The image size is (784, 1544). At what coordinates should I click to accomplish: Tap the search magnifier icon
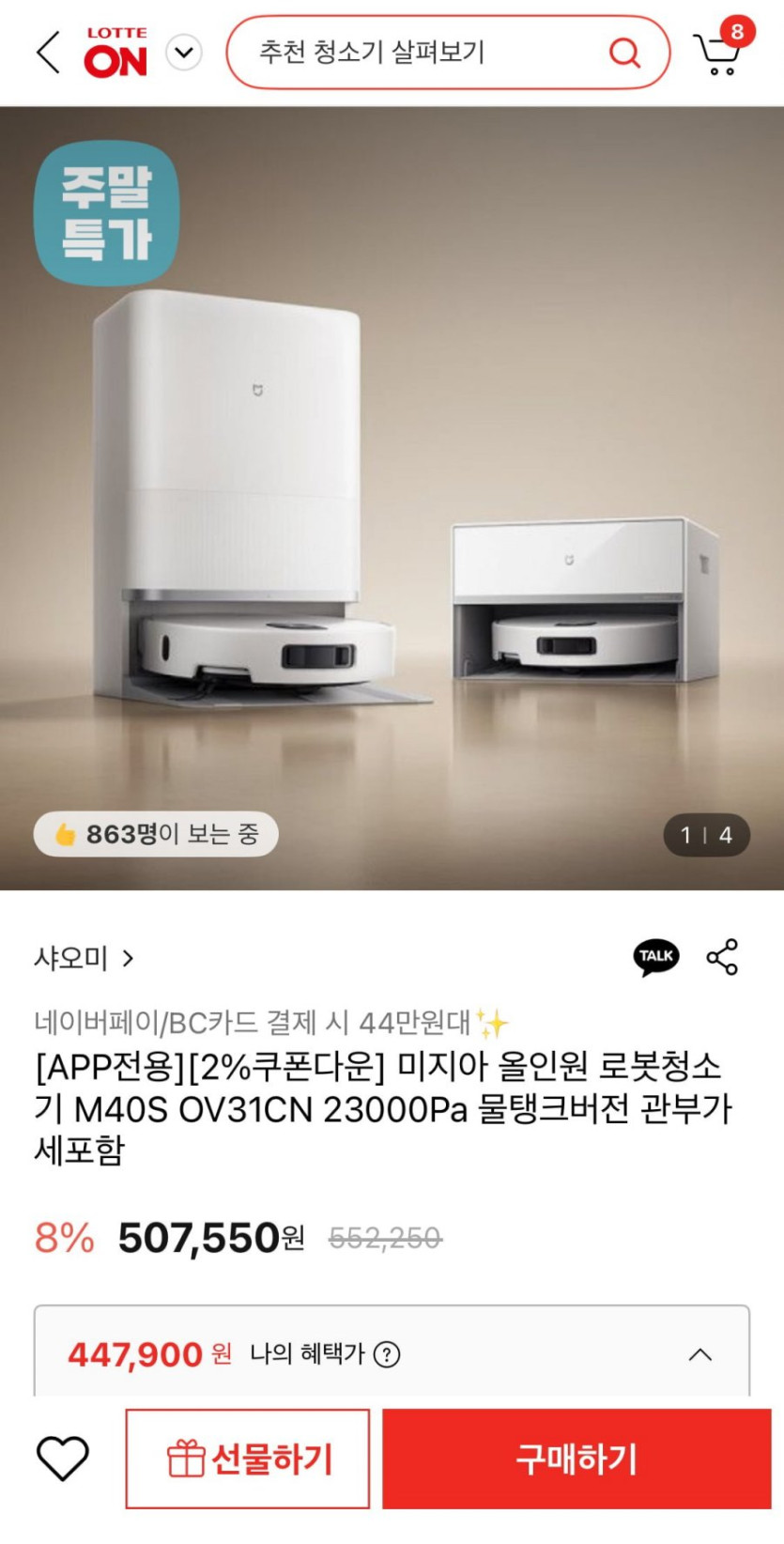pyautogui.click(x=623, y=54)
